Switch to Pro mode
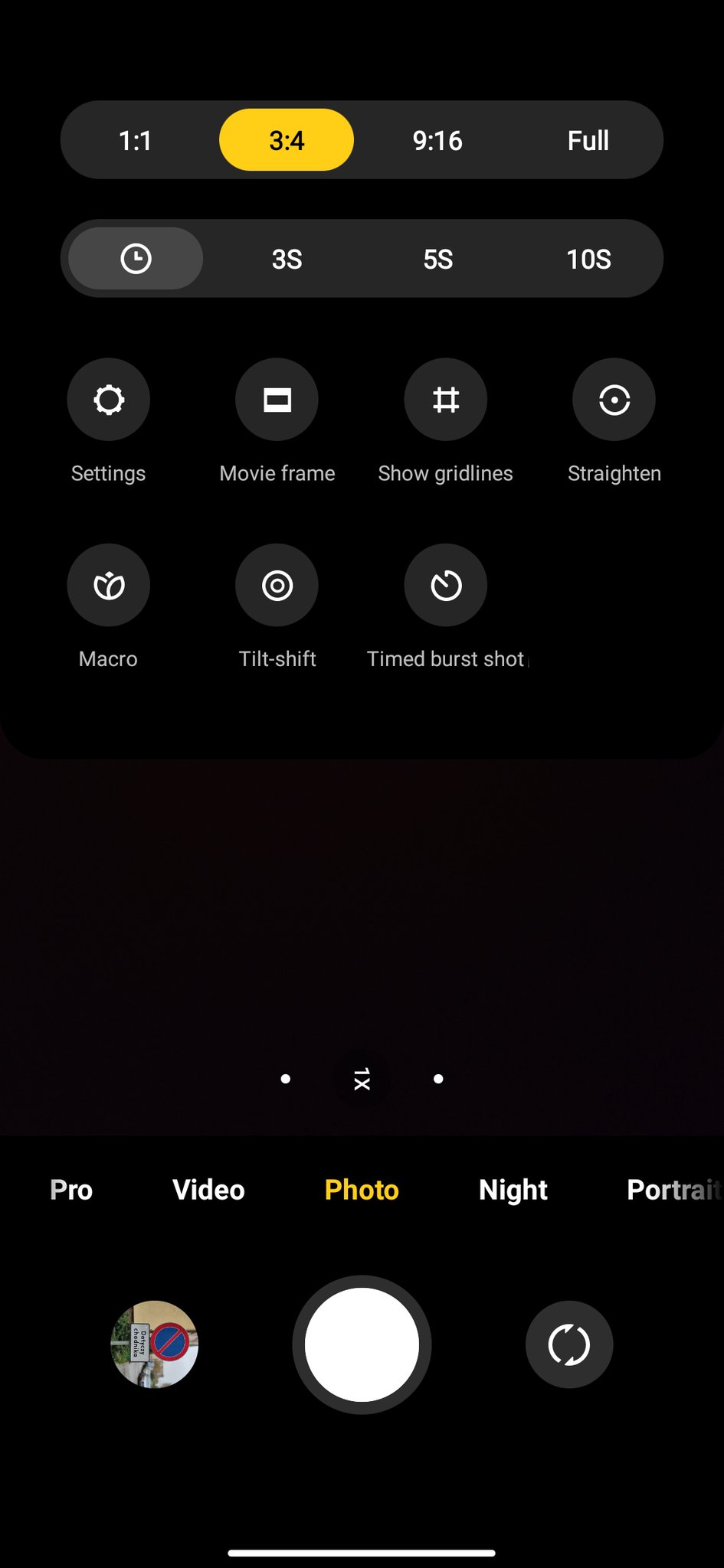Image resolution: width=724 pixels, height=1568 pixels. pos(71,1190)
